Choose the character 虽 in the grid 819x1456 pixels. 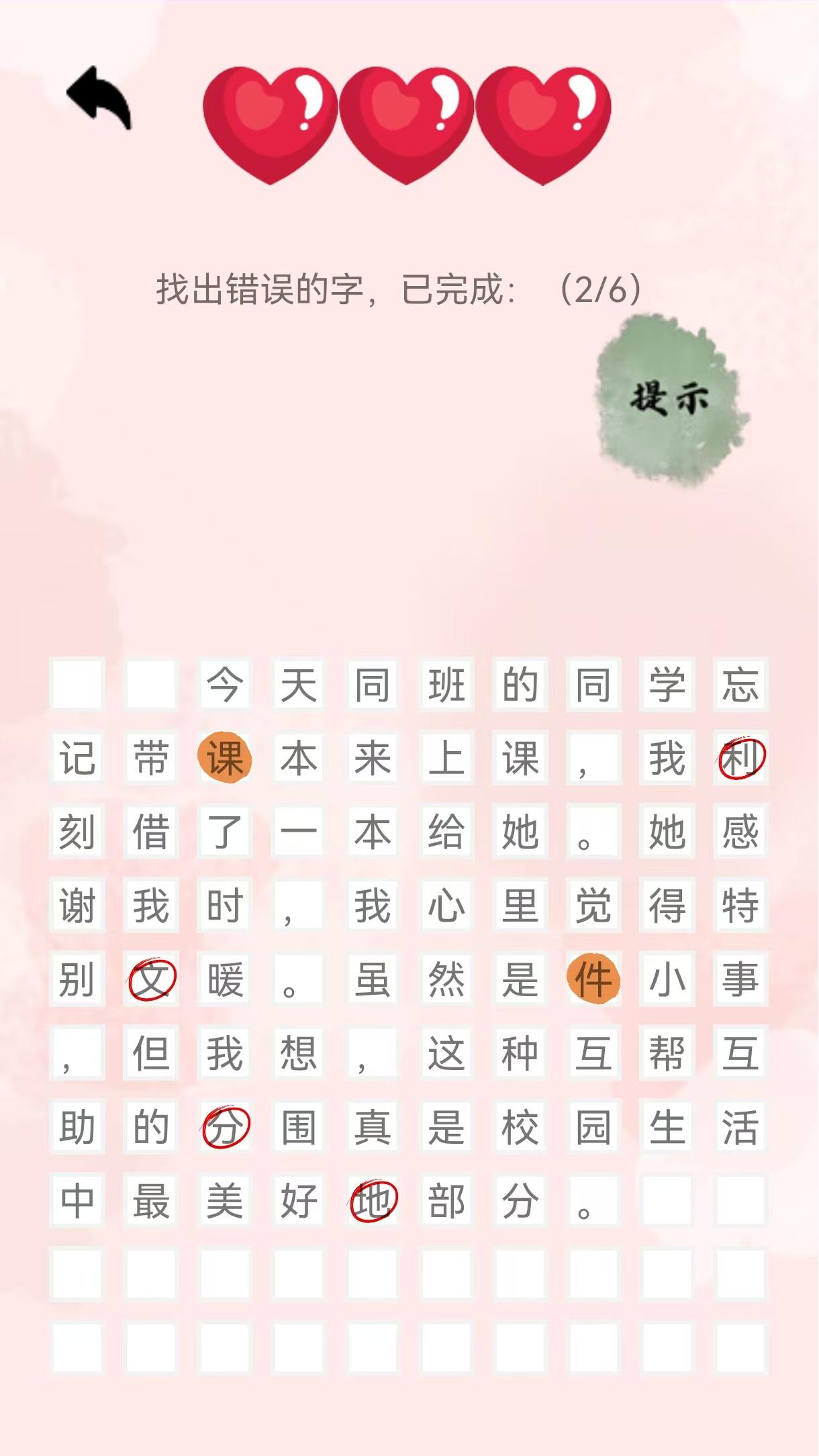372,979
